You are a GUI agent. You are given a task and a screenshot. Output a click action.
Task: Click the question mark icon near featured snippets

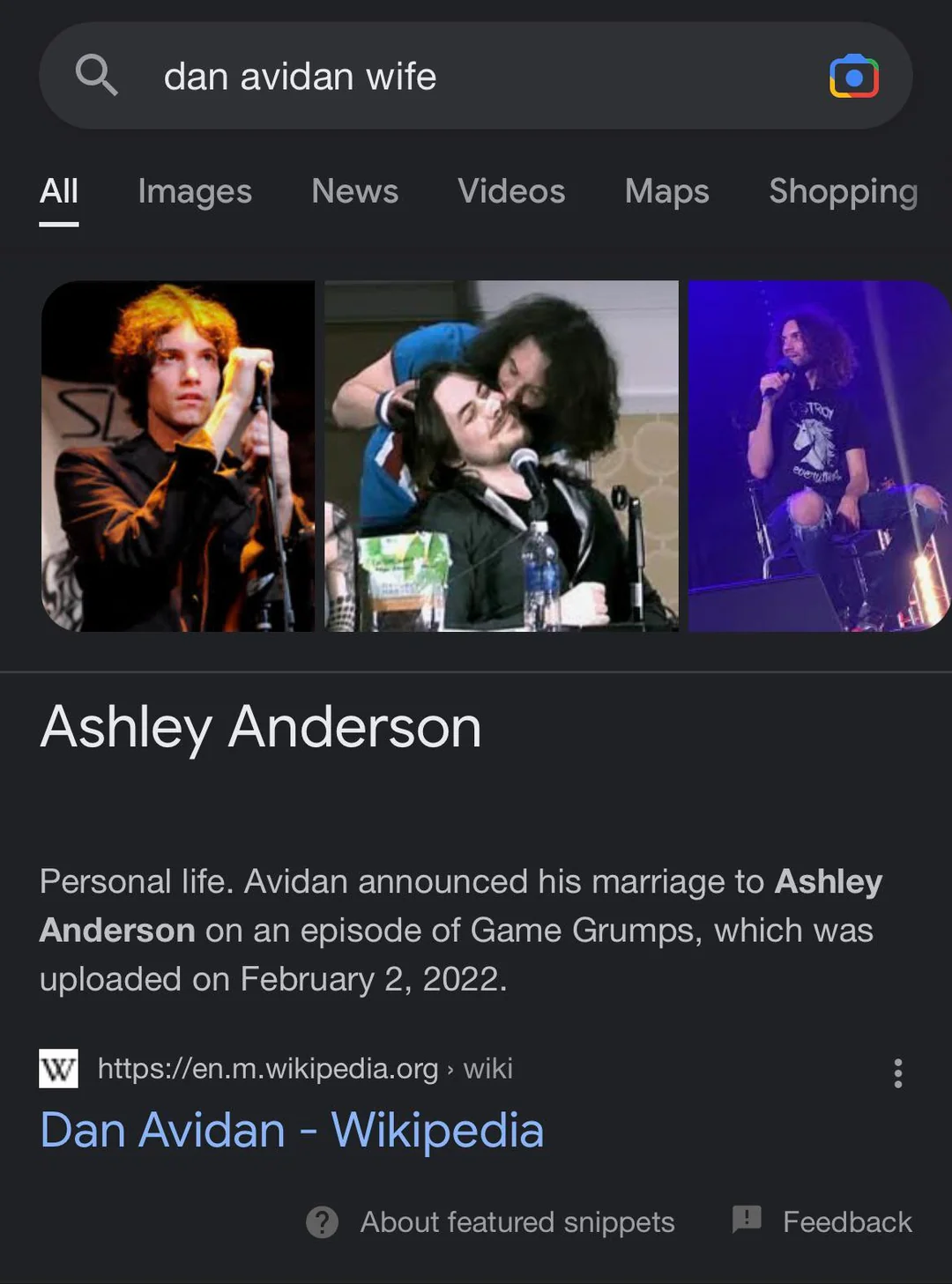tap(323, 1222)
